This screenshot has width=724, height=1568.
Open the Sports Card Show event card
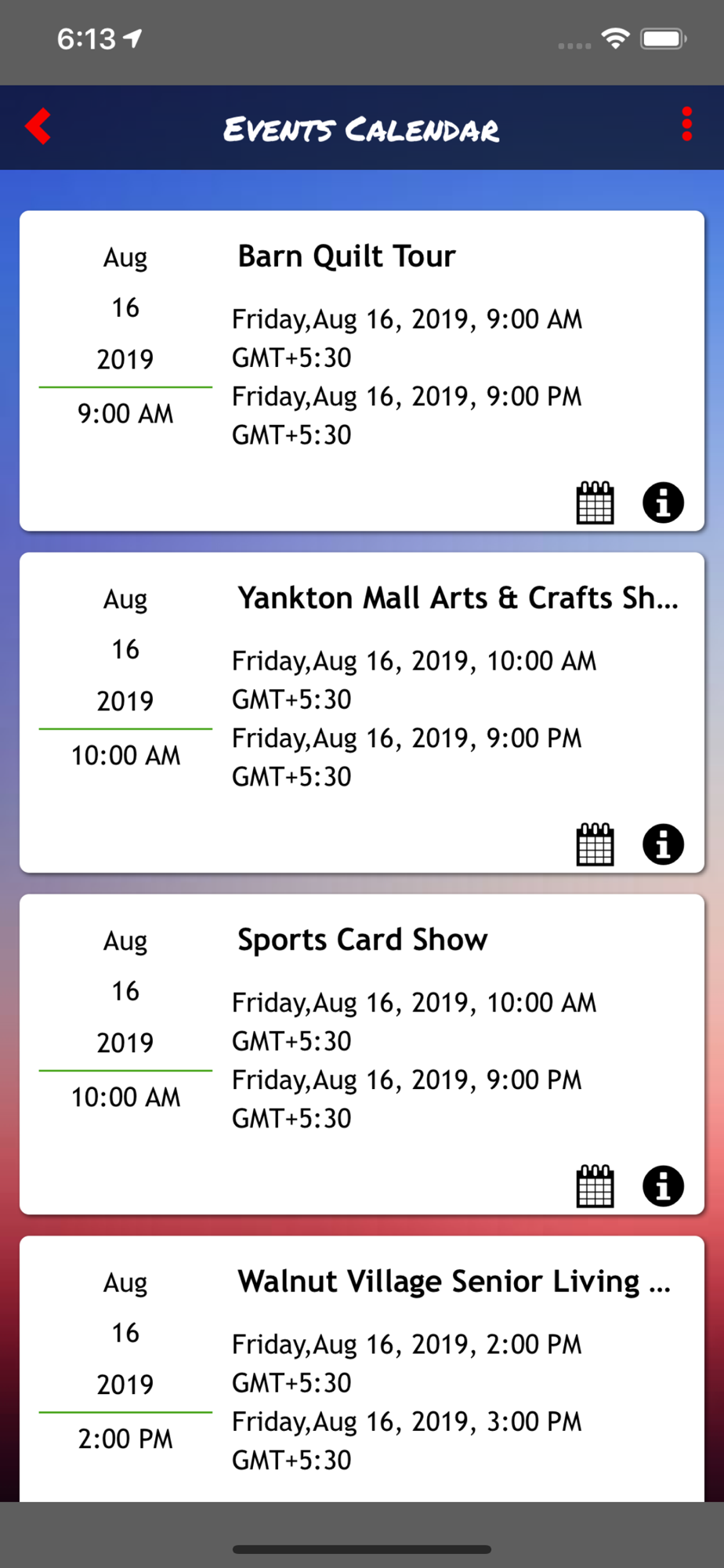pyautogui.click(x=362, y=1054)
